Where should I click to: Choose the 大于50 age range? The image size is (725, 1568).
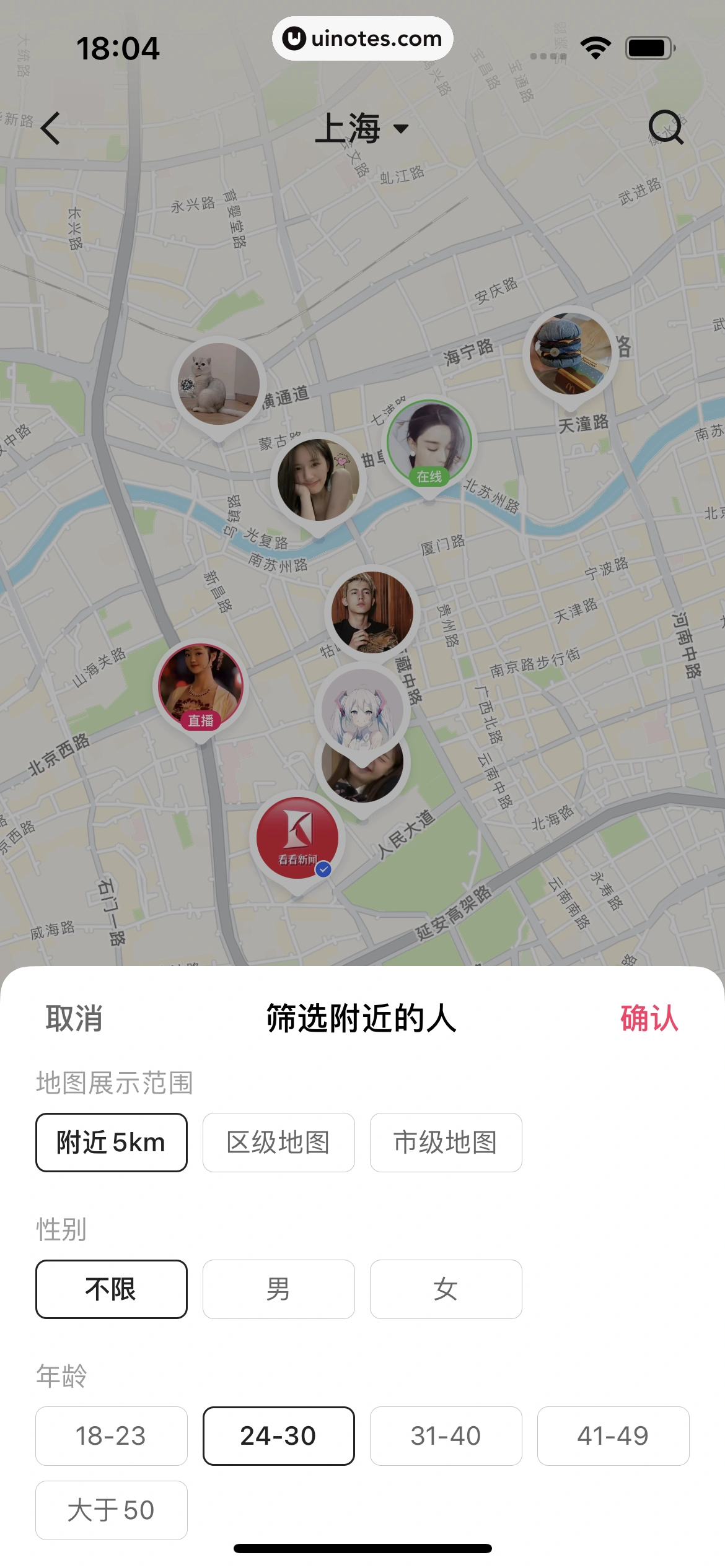tap(111, 1510)
